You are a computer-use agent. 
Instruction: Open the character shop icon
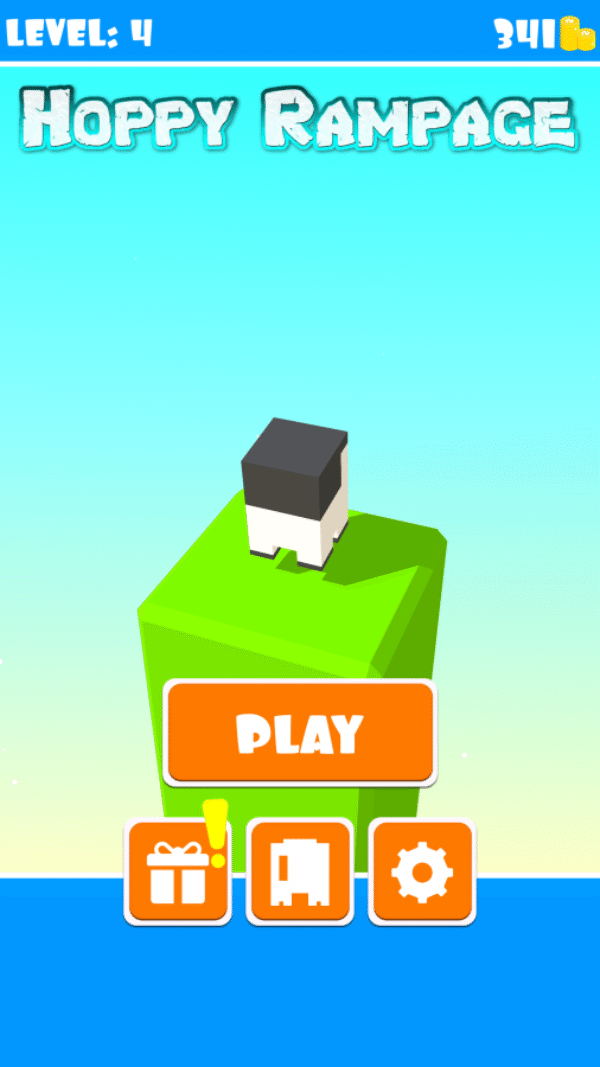tap(300, 872)
